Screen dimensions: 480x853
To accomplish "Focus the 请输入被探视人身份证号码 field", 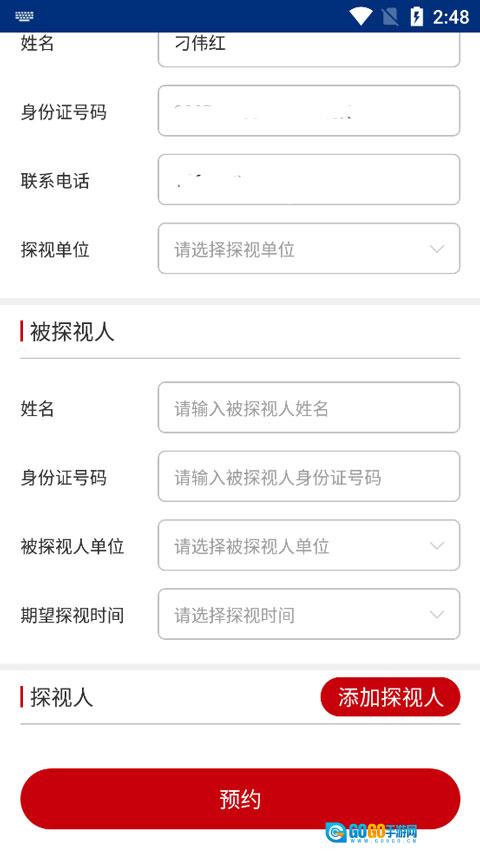I will (x=309, y=477).
